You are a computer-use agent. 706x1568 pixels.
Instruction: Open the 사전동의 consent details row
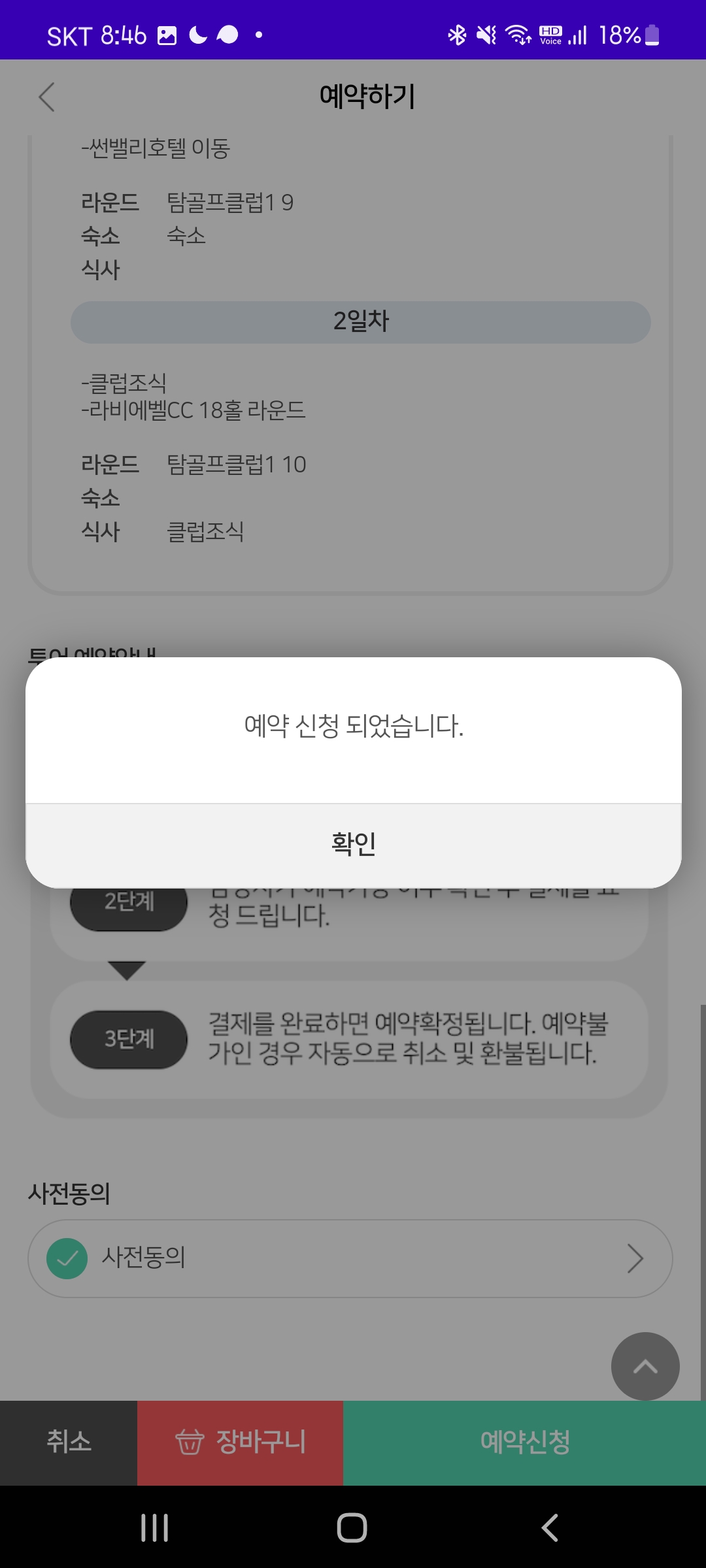350,1258
